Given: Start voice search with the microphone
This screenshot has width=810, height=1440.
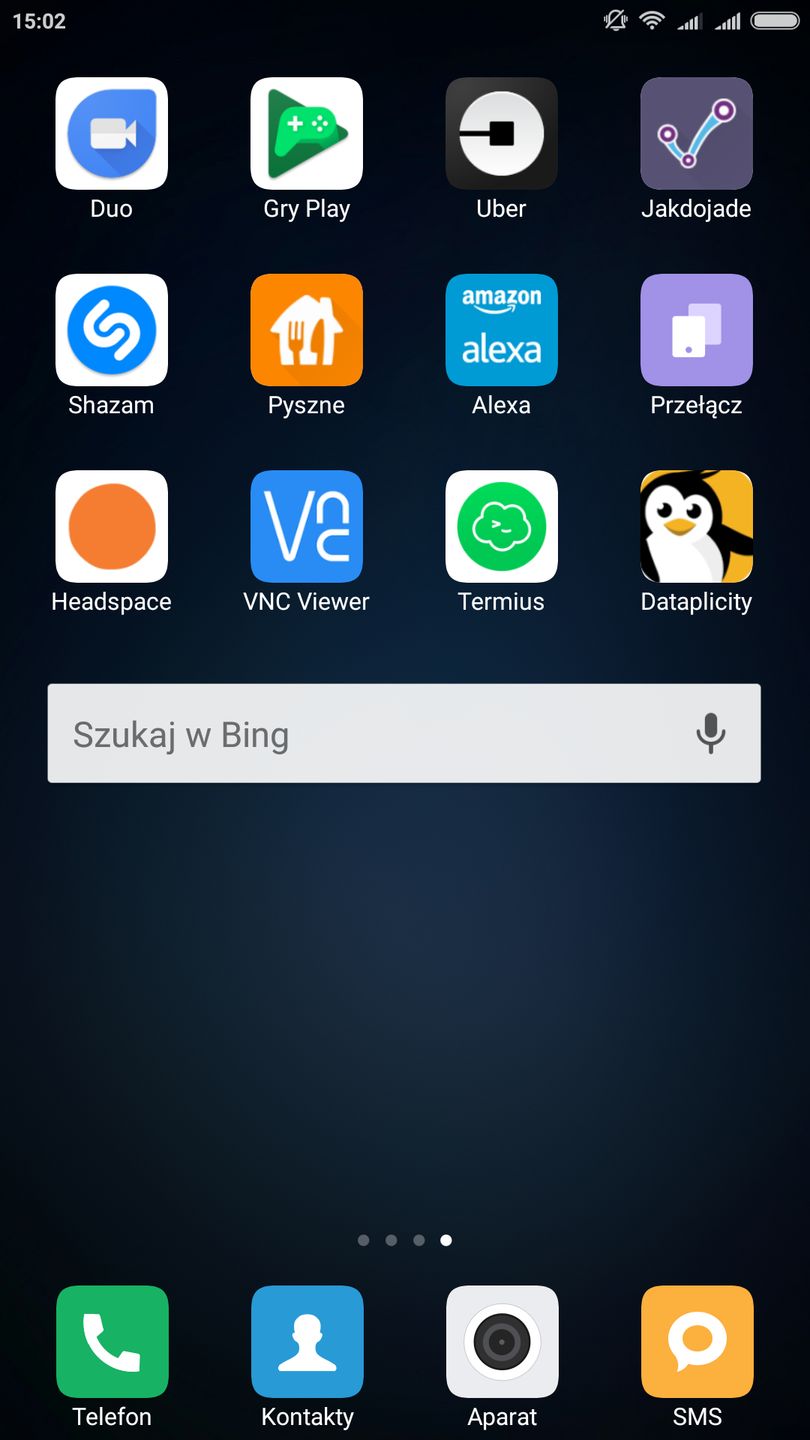Looking at the screenshot, I should (x=710, y=734).
